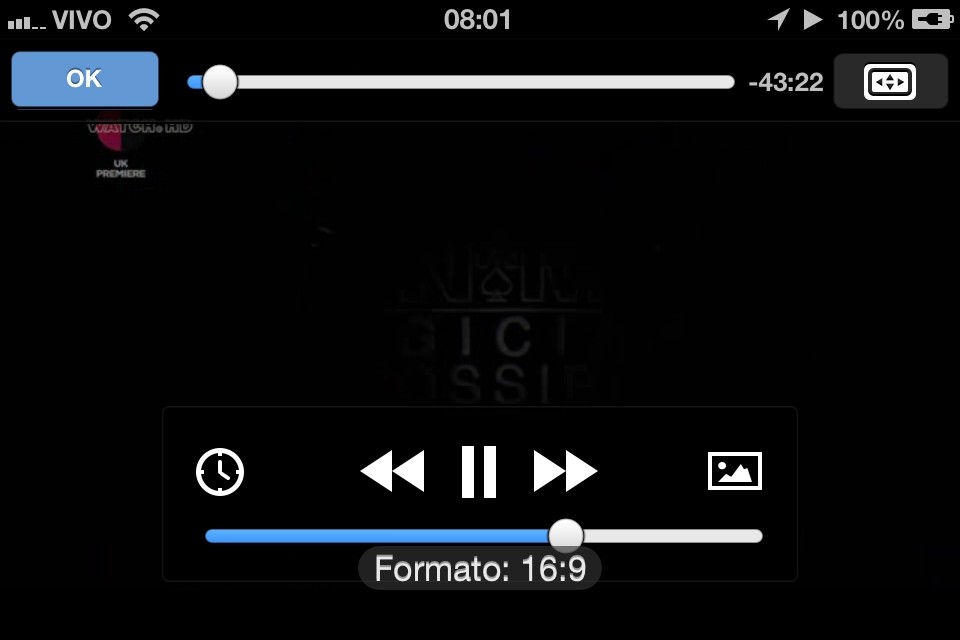Open the clock timer icon
The width and height of the screenshot is (960, 640).
click(x=220, y=471)
